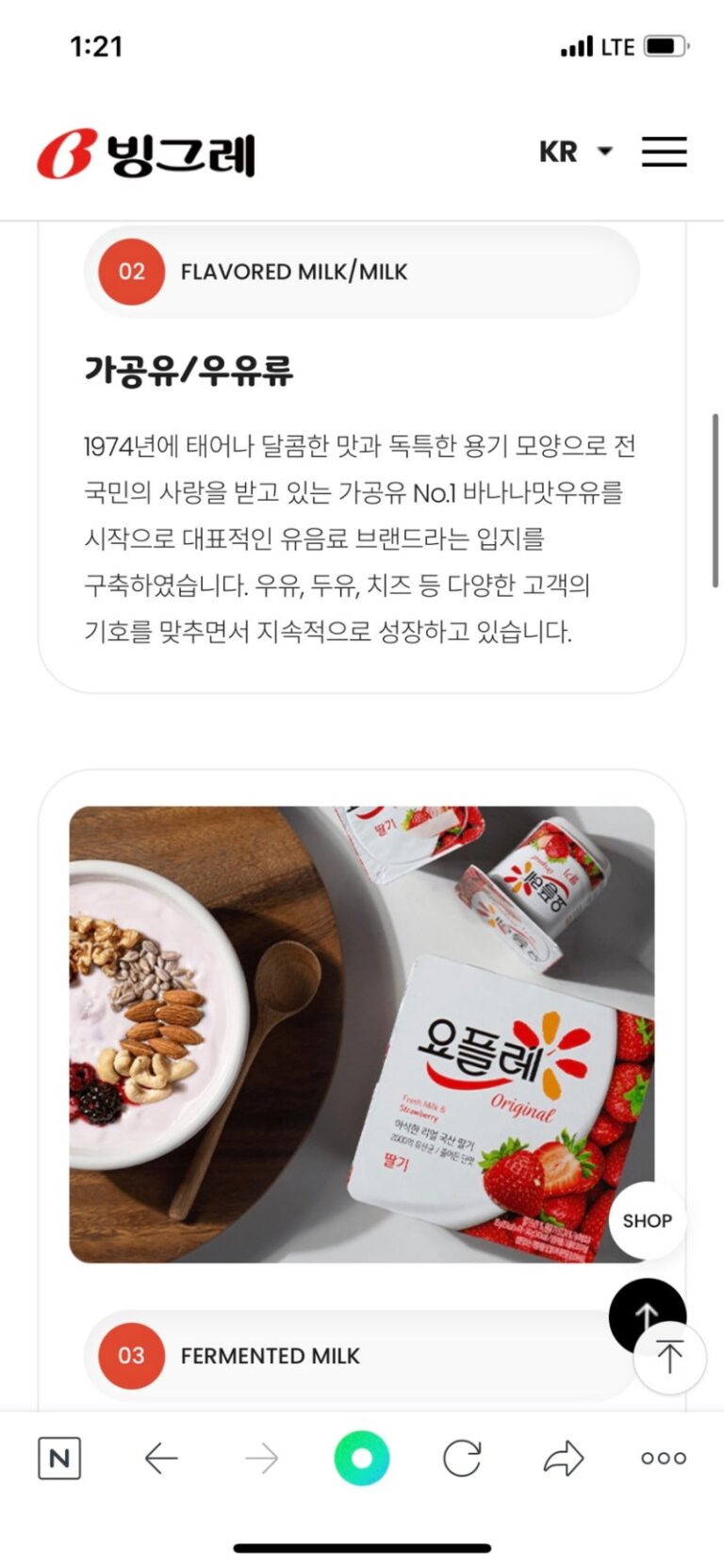Reload the current page
This screenshot has height=1568, width=724.
(462, 1459)
